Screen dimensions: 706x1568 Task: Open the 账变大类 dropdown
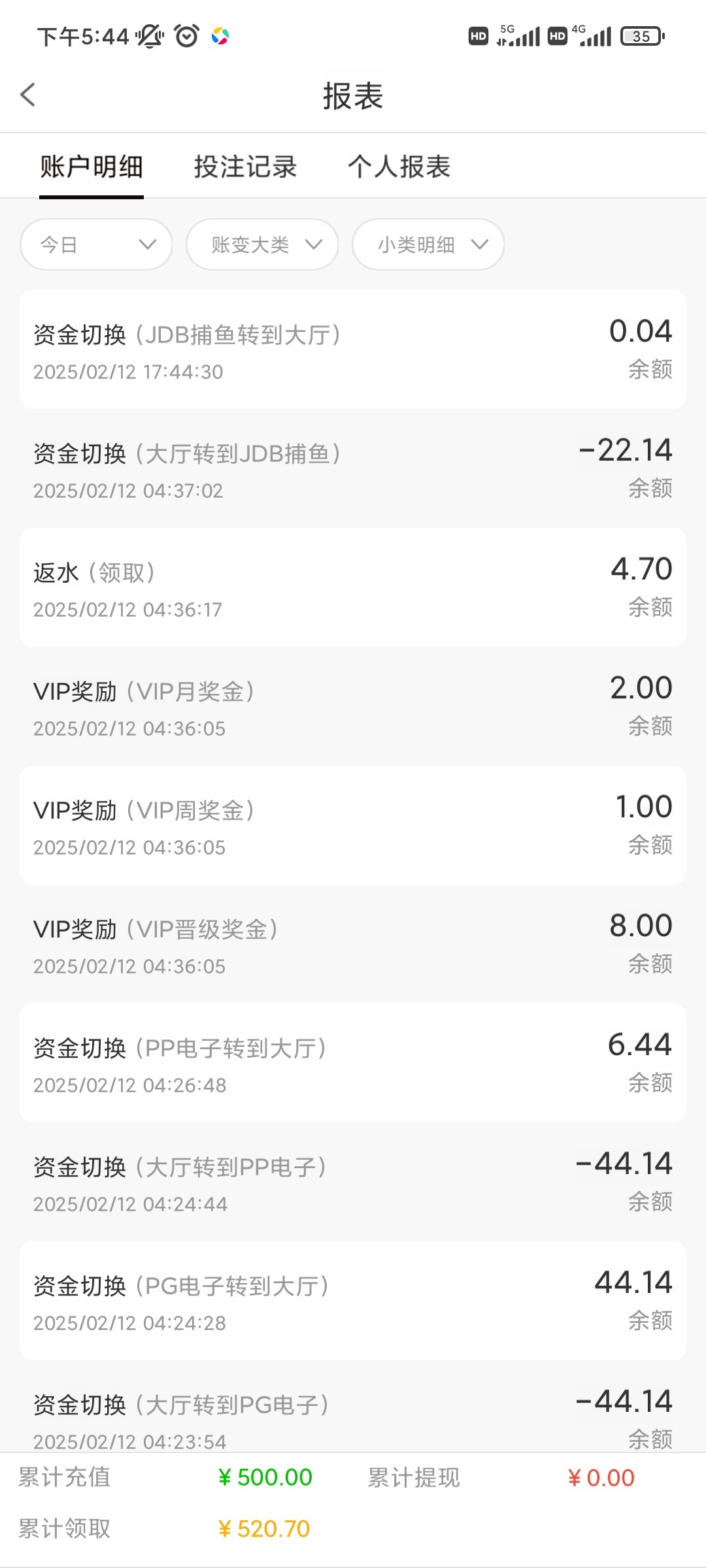(263, 244)
